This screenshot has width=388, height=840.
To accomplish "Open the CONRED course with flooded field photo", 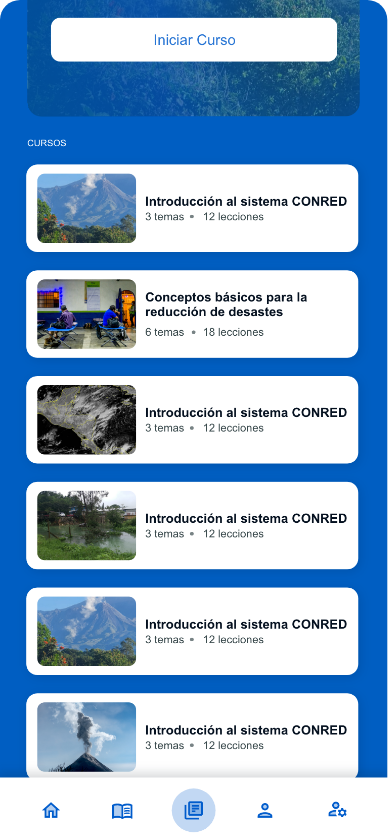I will (x=192, y=526).
